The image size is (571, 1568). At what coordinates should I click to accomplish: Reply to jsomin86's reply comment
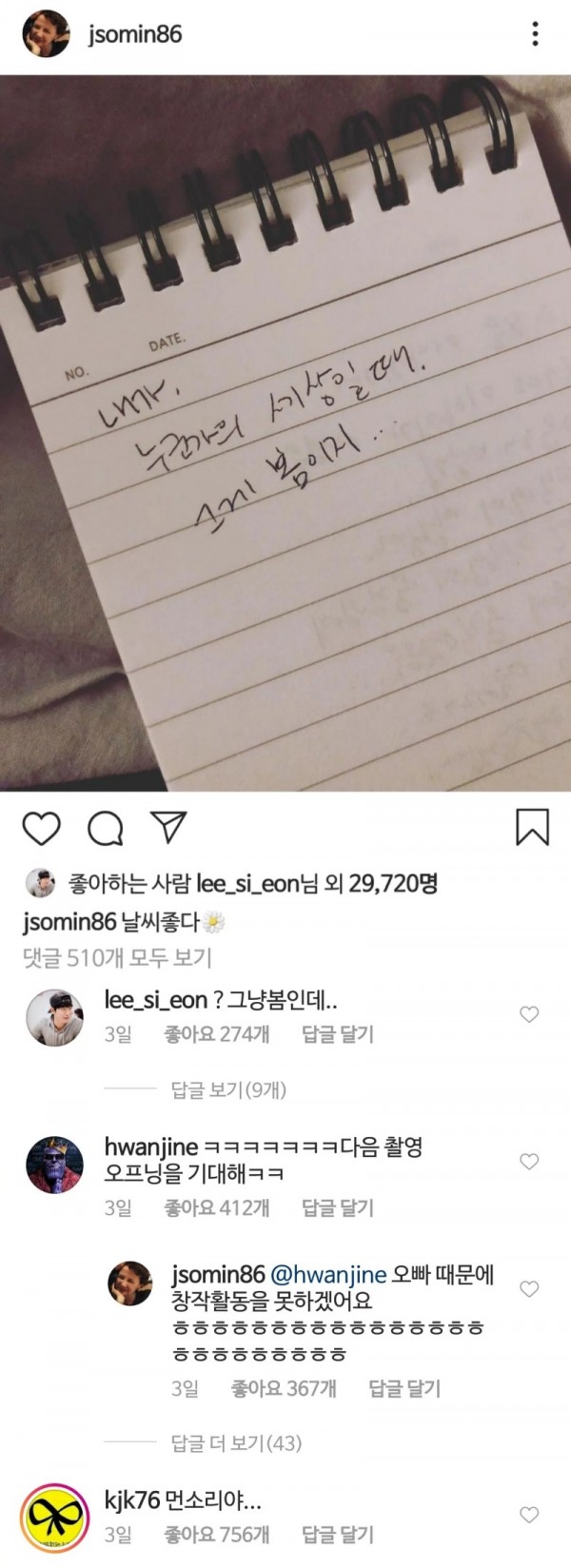[x=404, y=1389]
